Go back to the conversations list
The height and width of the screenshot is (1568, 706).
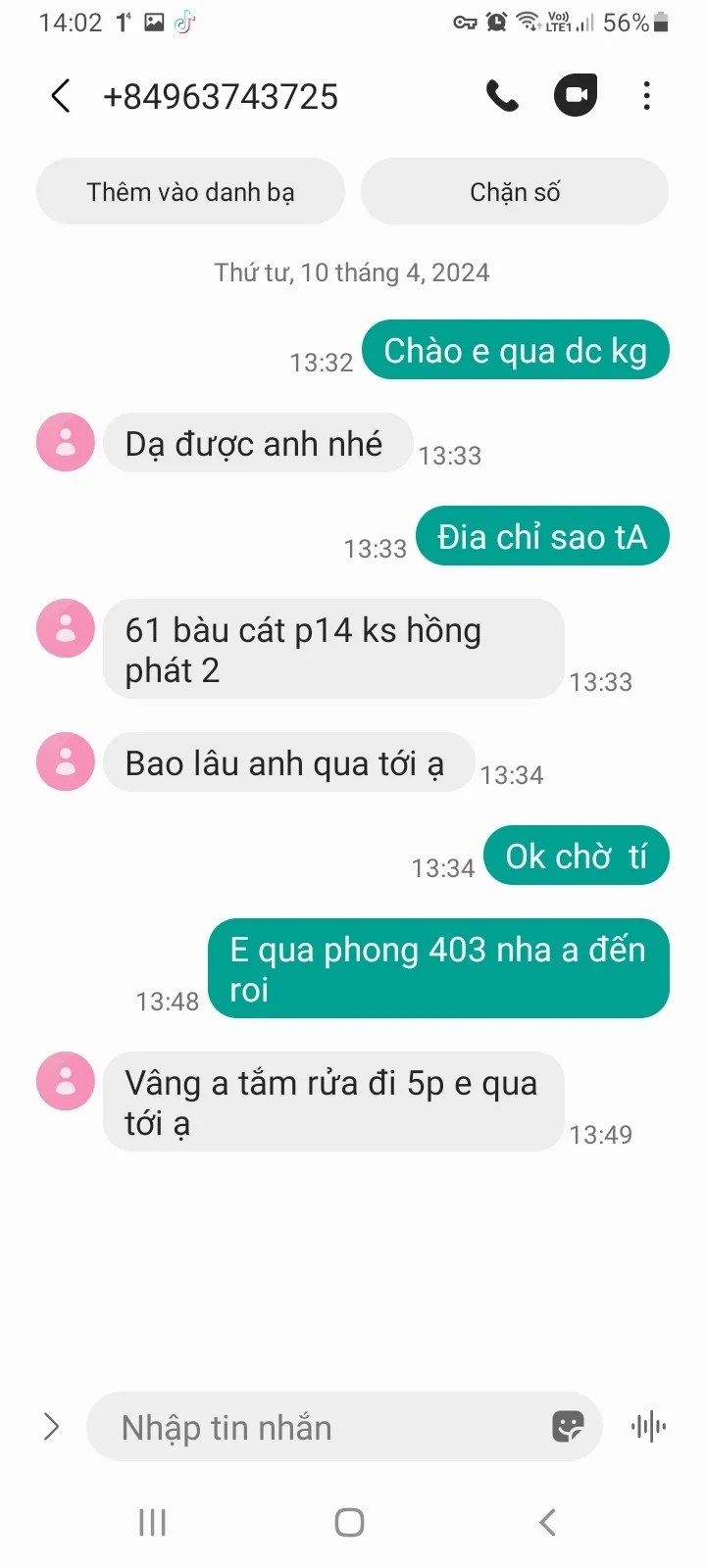[61, 96]
